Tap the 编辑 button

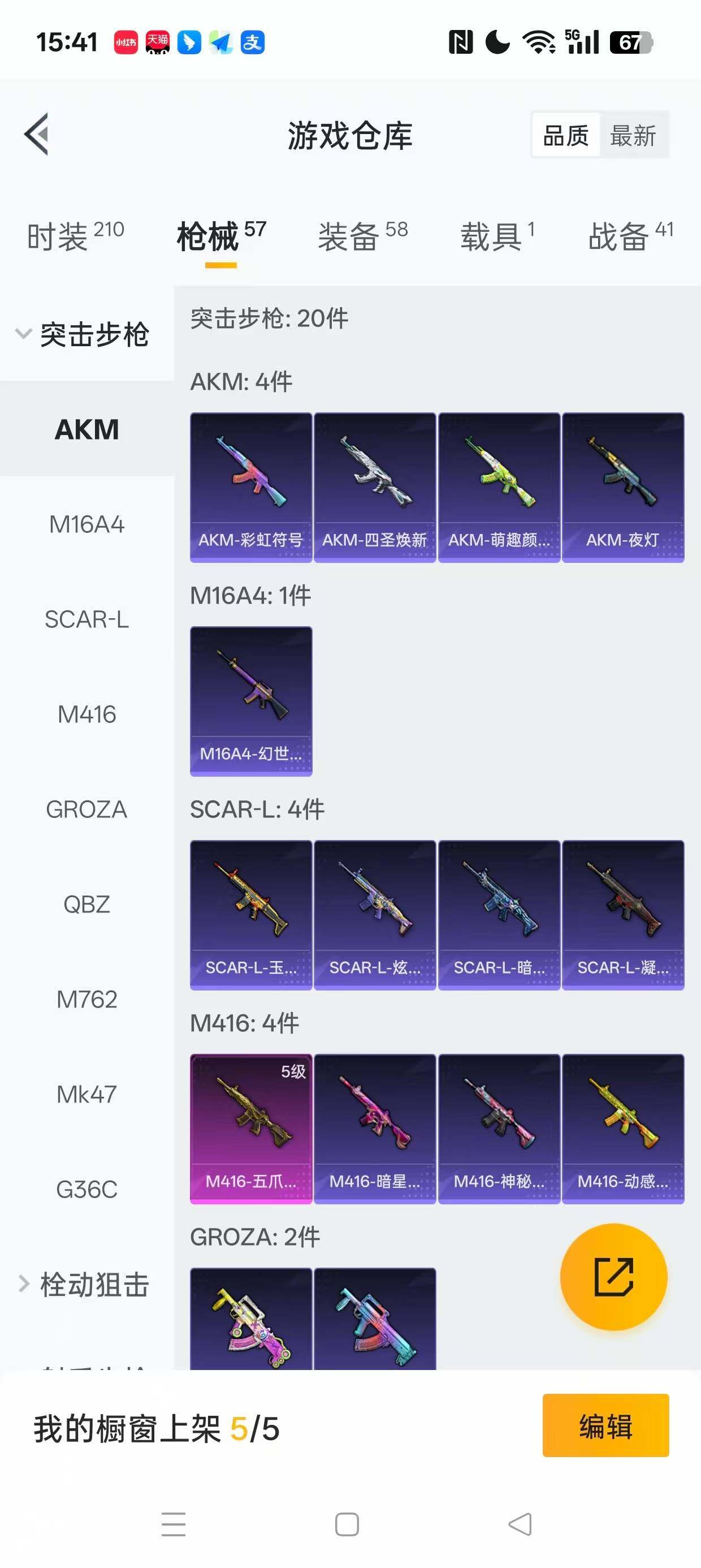click(x=605, y=1425)
